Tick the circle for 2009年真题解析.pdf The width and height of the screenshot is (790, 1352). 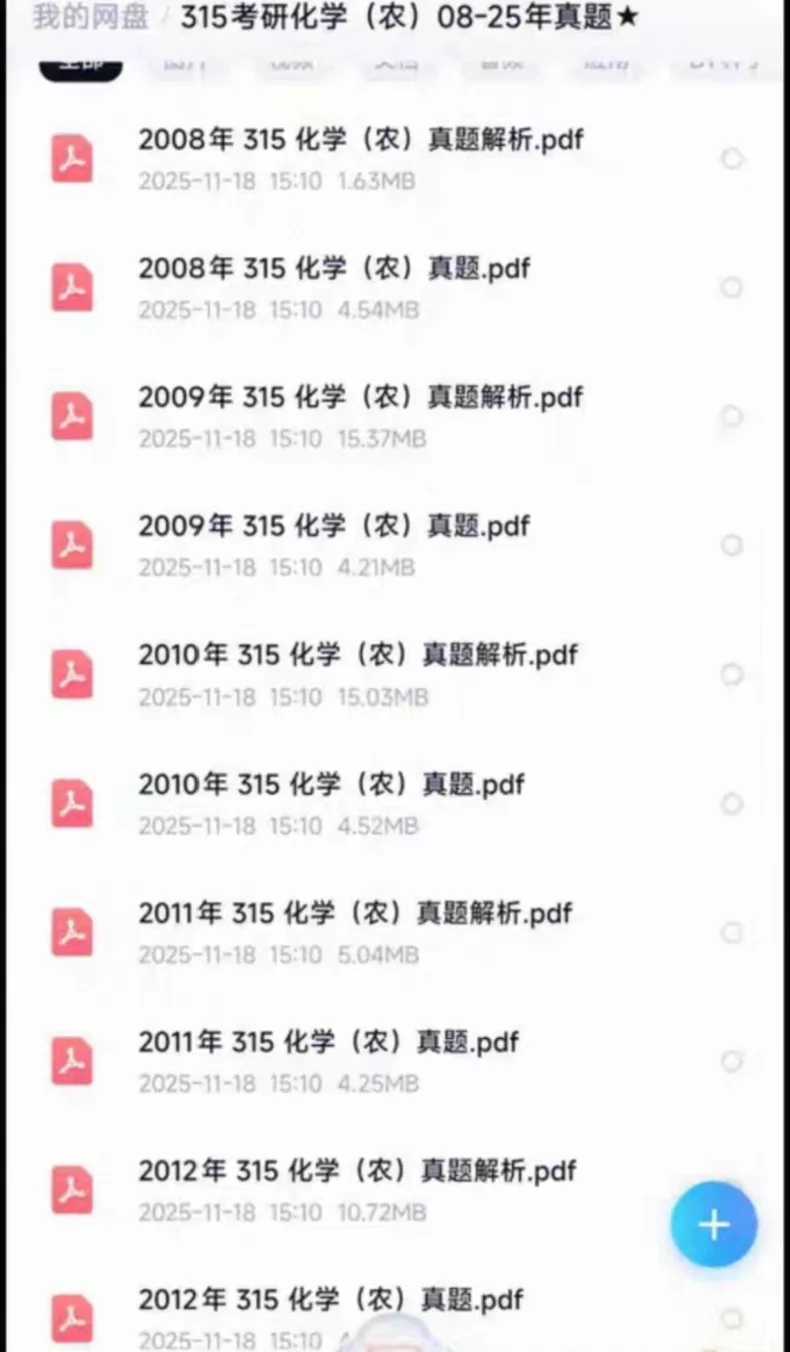coord(732,416)
